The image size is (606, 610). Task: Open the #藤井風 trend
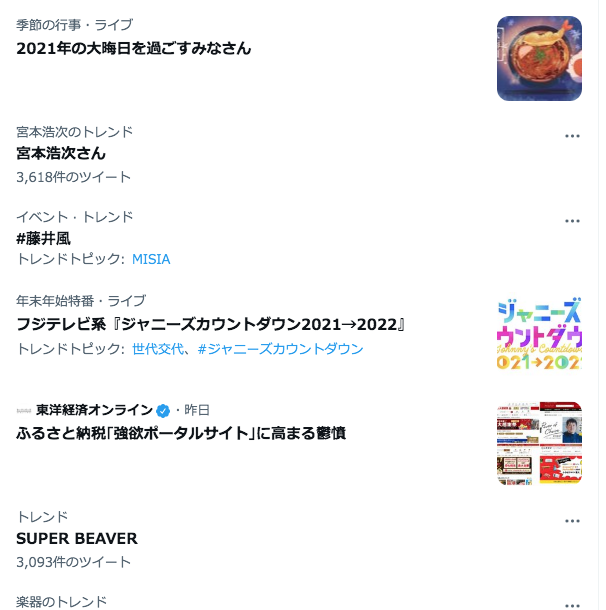point(44,238)
